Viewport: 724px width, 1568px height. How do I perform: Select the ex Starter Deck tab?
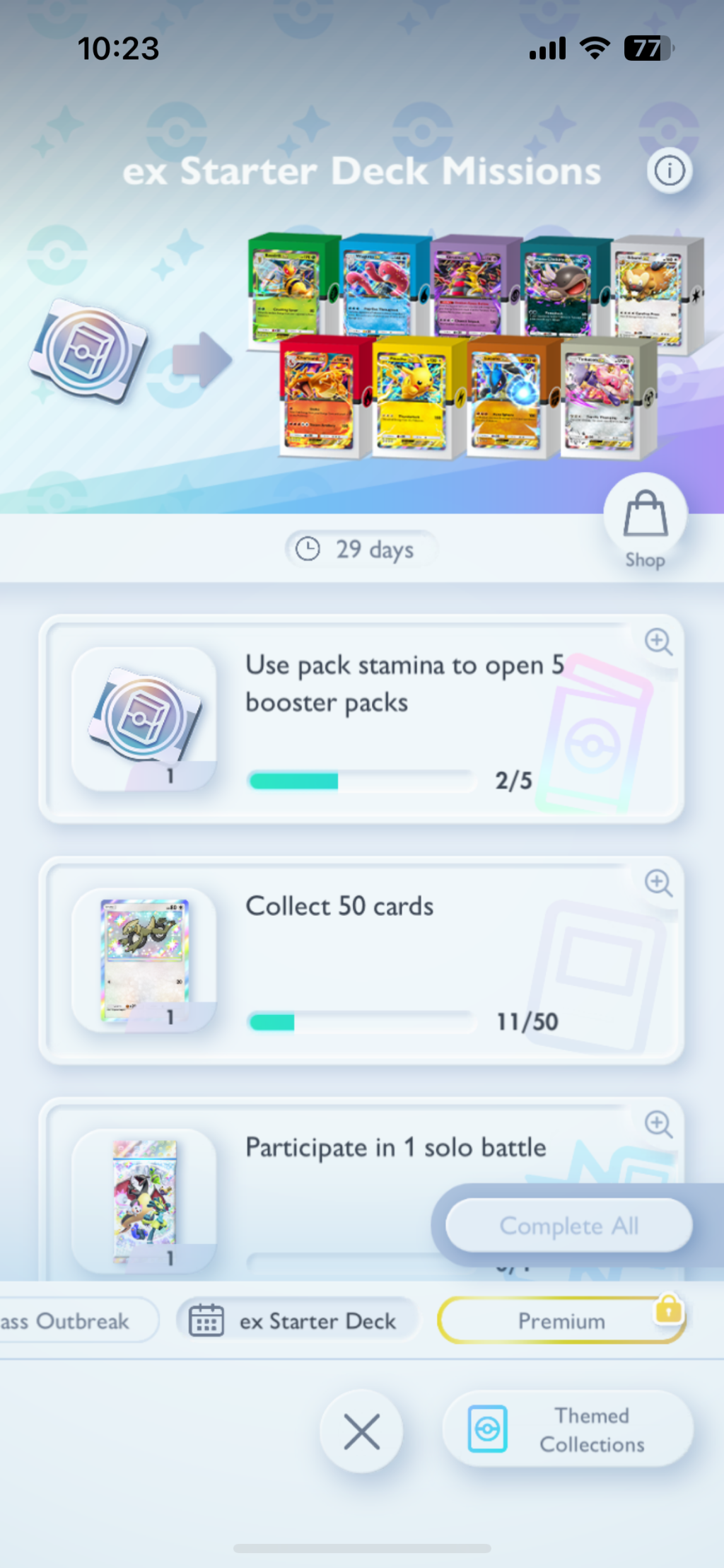297,1320
